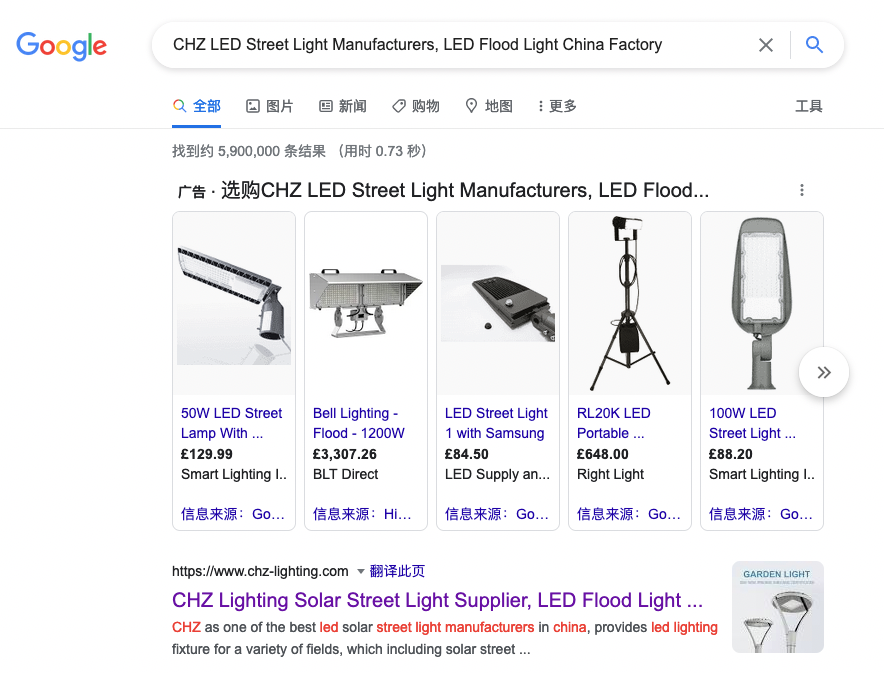
Task: Switch to the 图片 images tab
Action: [270, 106]
